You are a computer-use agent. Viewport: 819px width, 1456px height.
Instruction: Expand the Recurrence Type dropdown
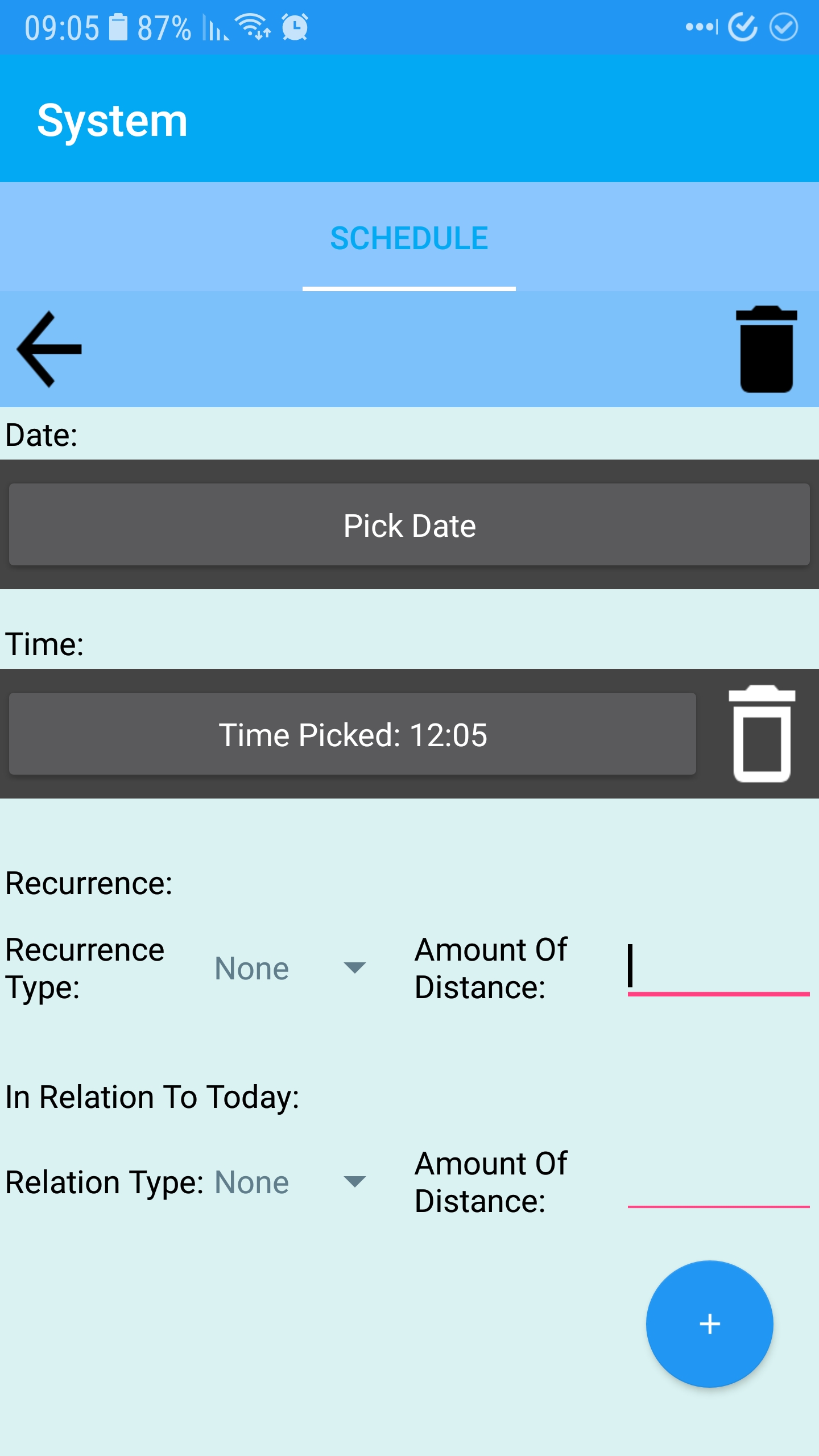point(291,969)
